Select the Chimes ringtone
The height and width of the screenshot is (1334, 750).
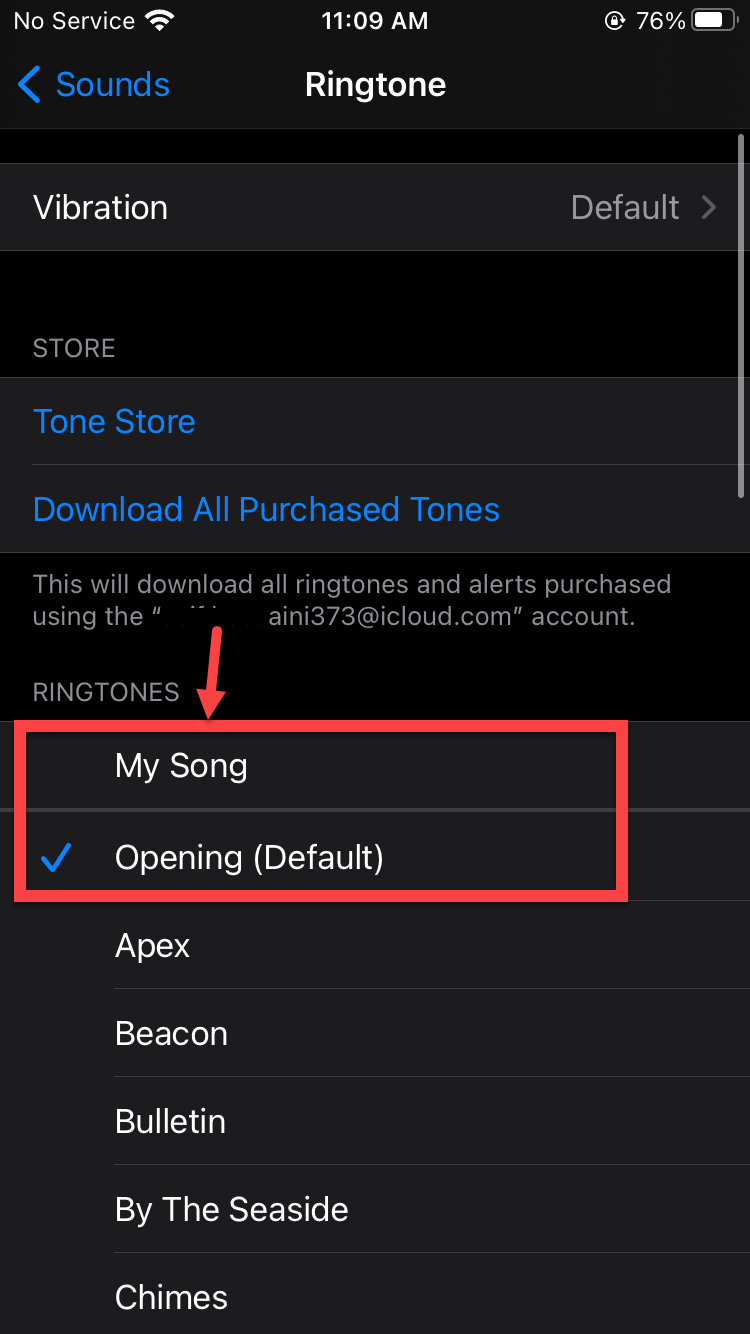(x=172, y=1298)
